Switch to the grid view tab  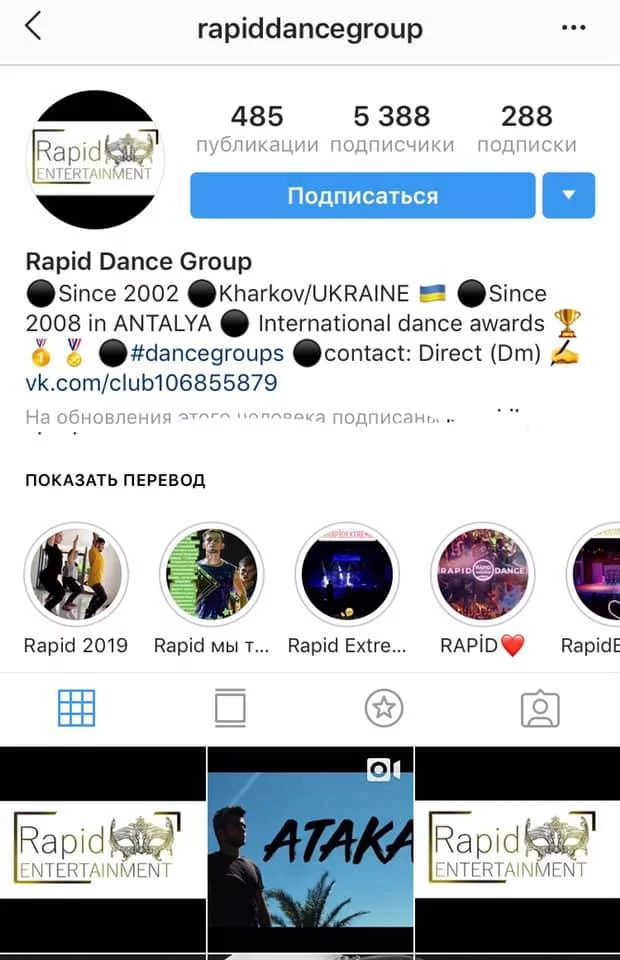tap(77, 708)
